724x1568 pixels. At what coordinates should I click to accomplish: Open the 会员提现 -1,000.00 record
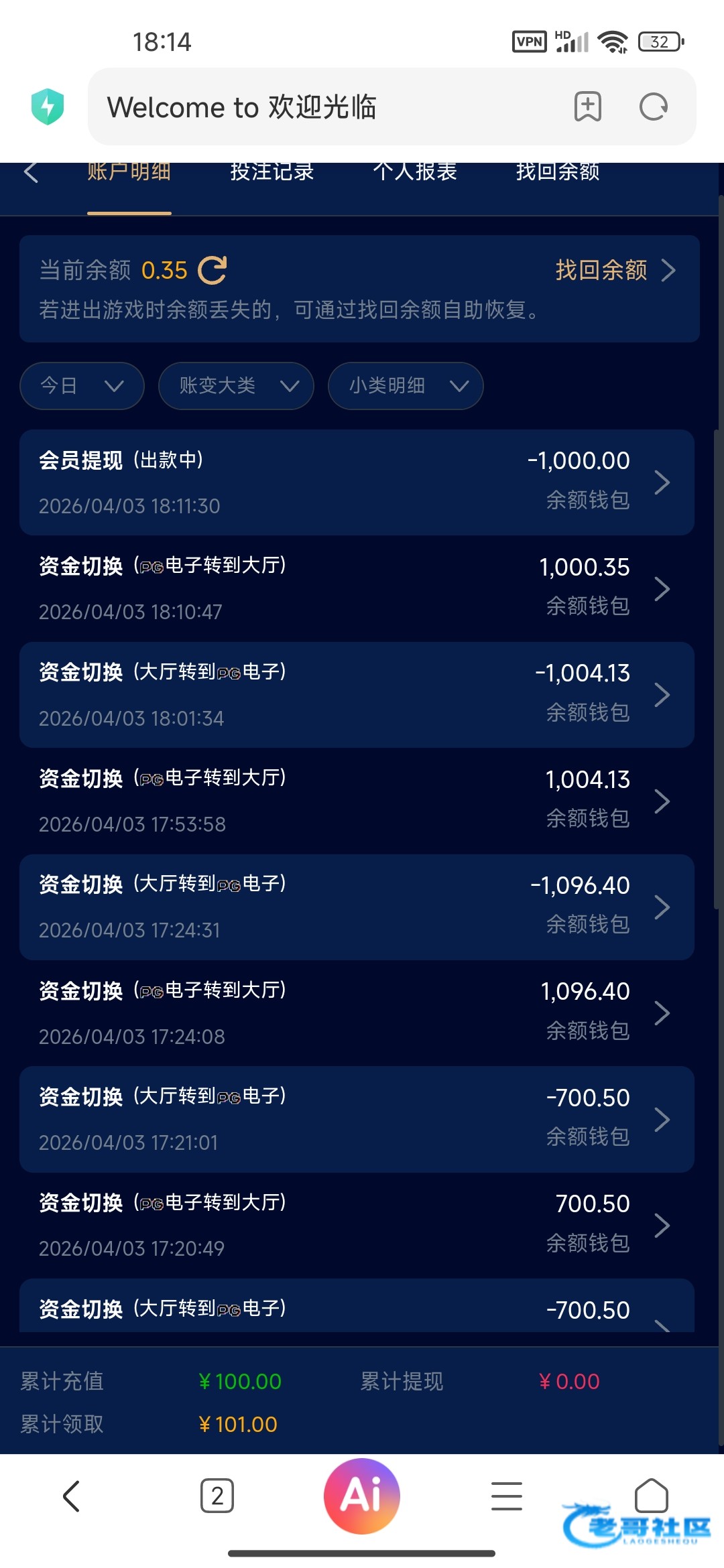coord(357,482)
